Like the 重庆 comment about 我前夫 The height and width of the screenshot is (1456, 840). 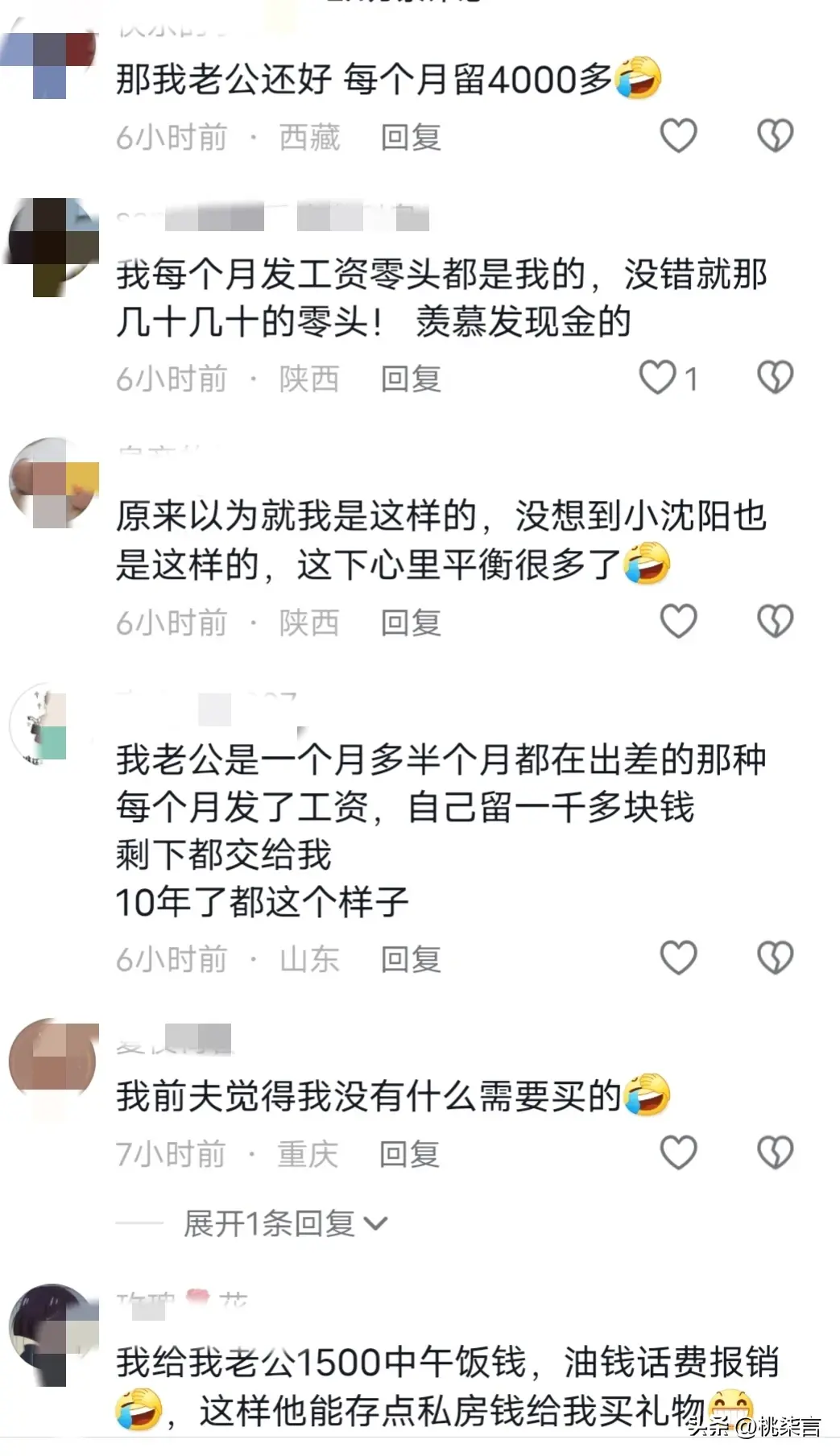[x=678, y=1152]
